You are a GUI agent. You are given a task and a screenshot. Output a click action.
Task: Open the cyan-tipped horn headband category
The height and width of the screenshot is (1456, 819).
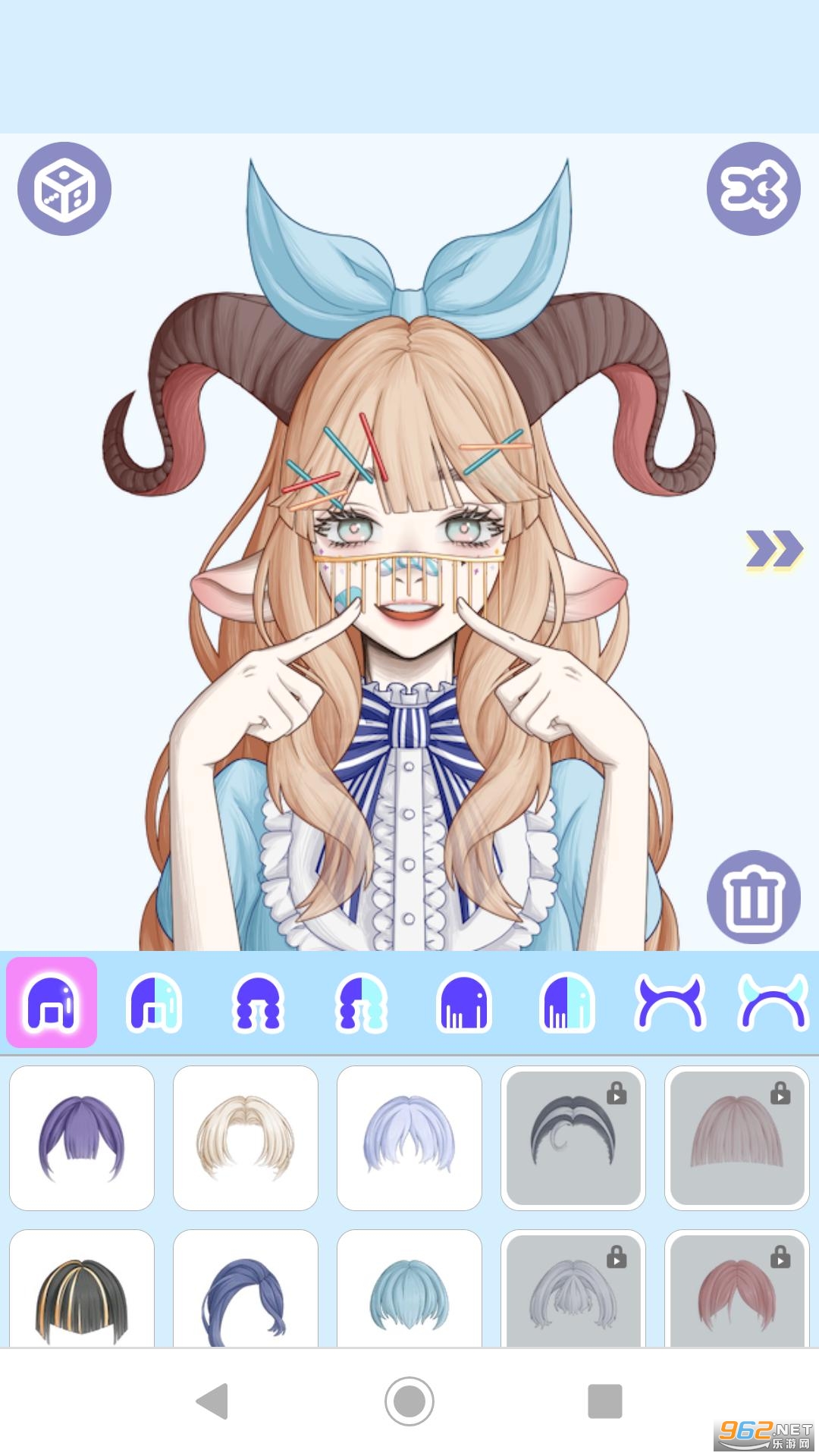[x=773, y=1002]
